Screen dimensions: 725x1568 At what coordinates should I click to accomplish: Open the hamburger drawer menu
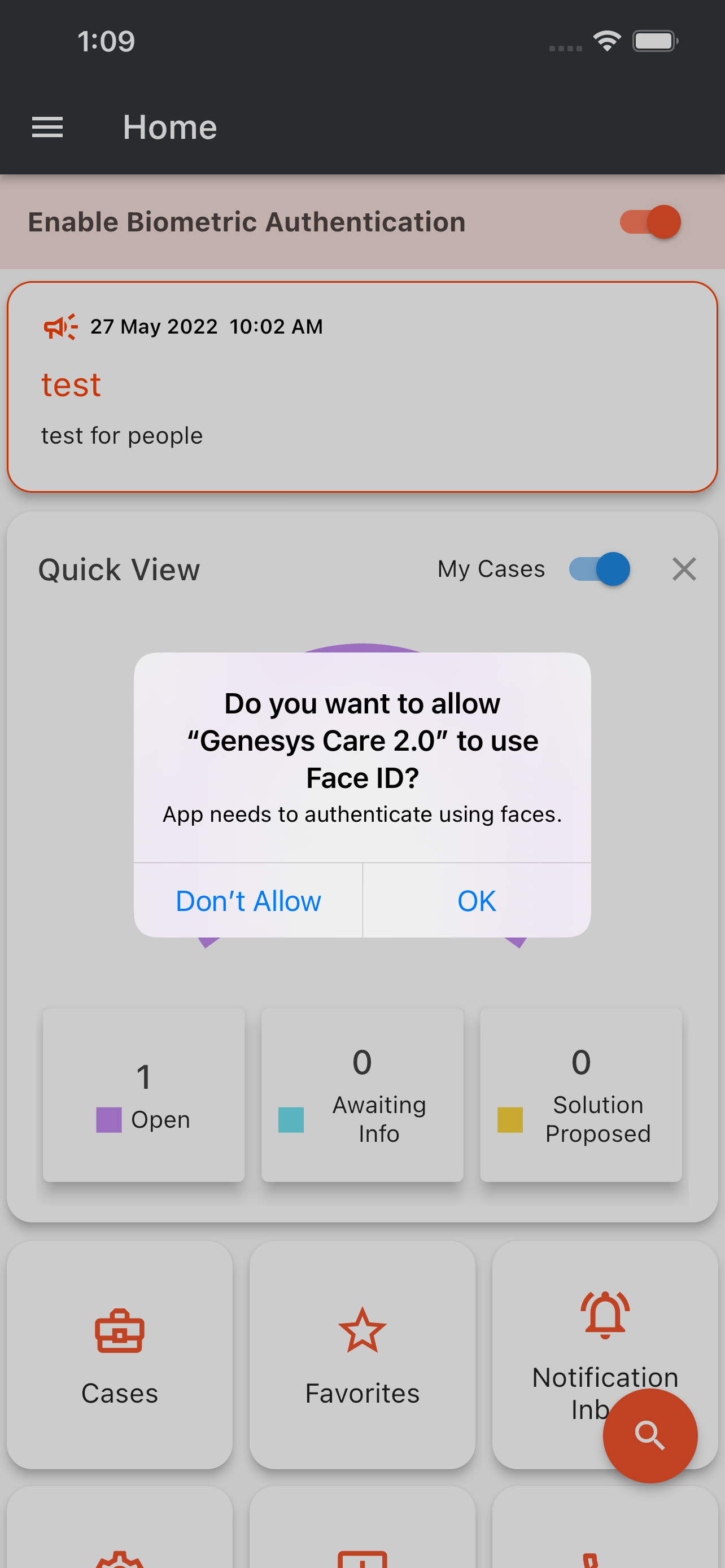(47, 127)
